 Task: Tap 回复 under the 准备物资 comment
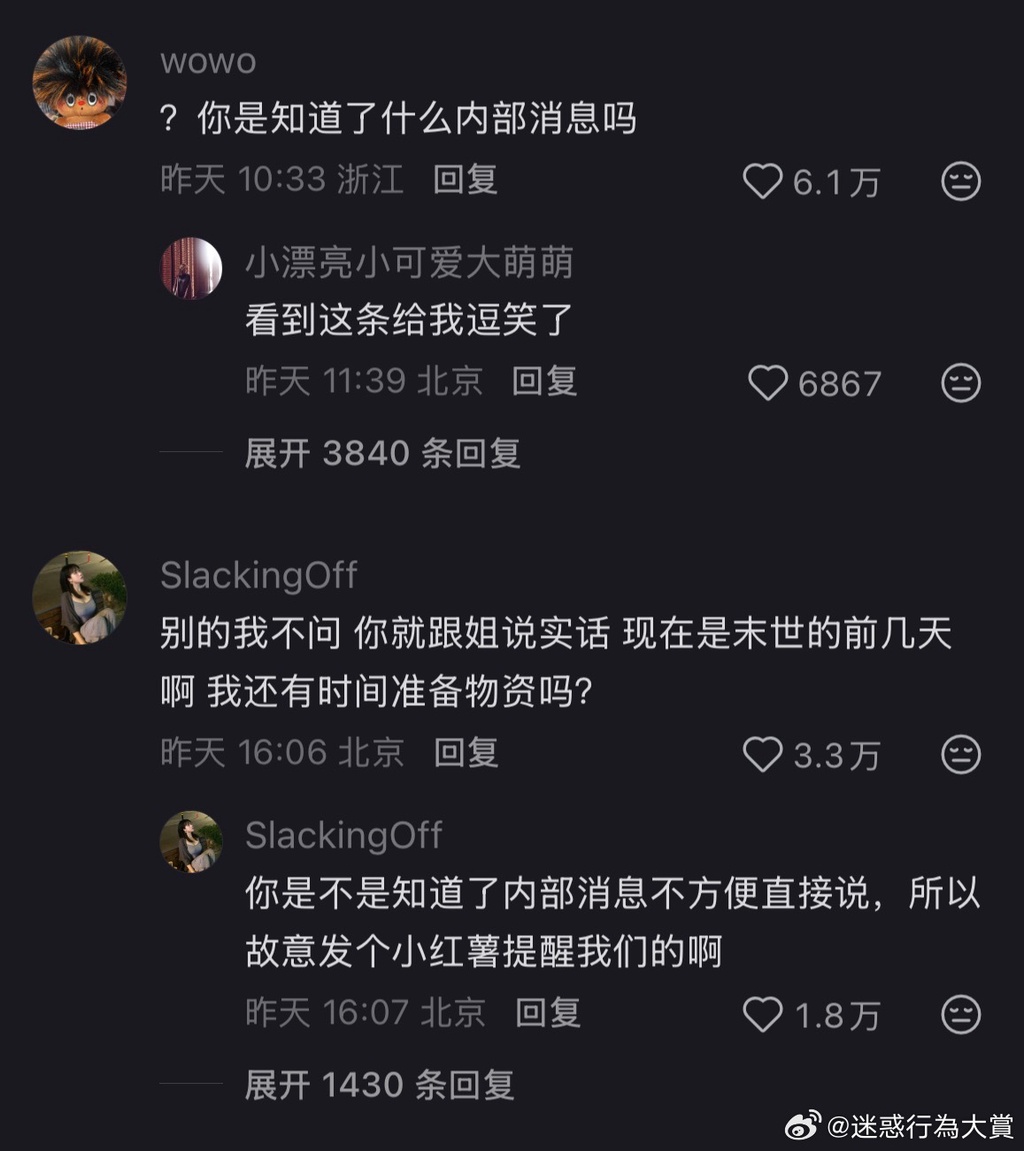(x=465, y=753)
